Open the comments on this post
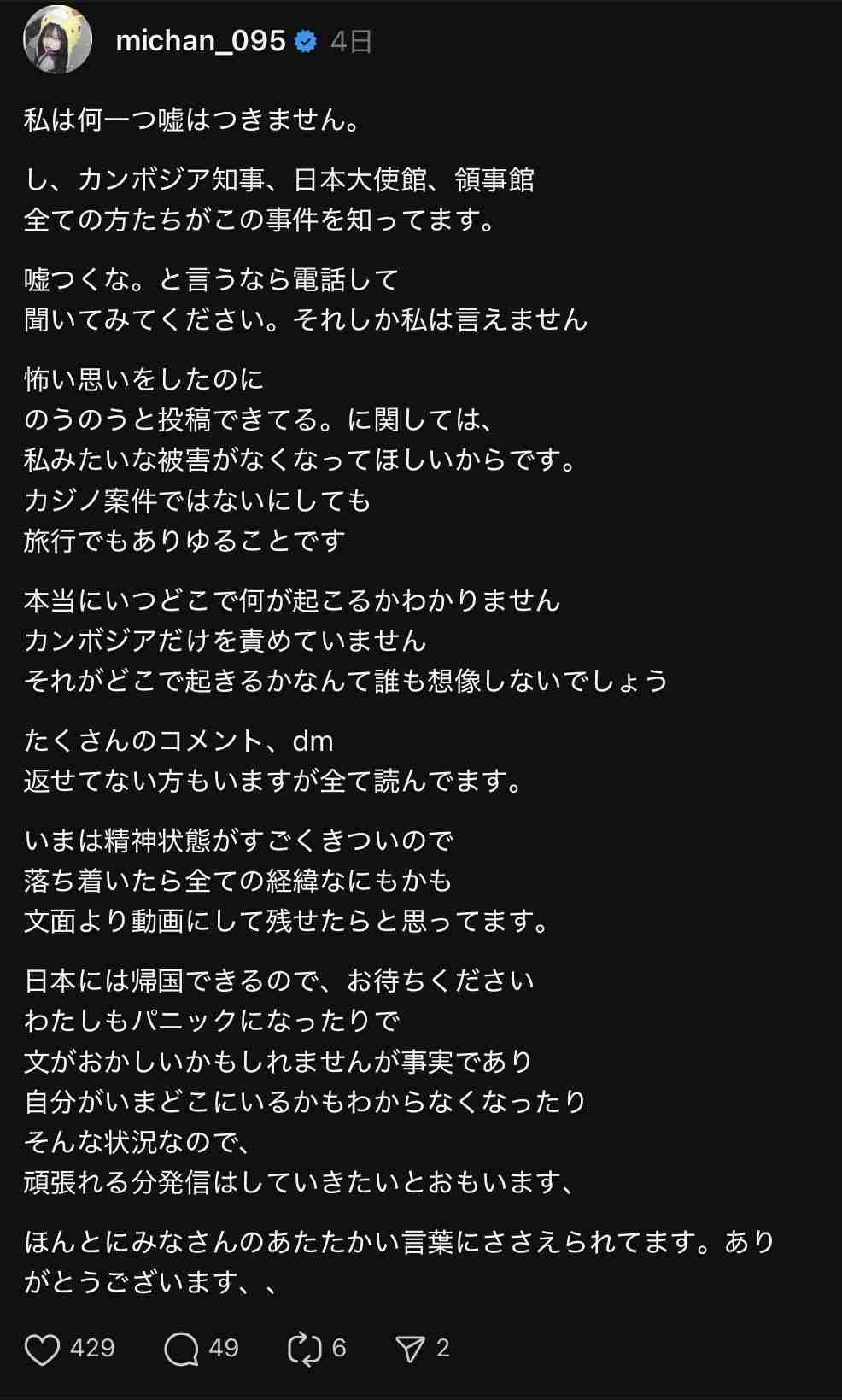842x1400 pixels. (181, 1350)
